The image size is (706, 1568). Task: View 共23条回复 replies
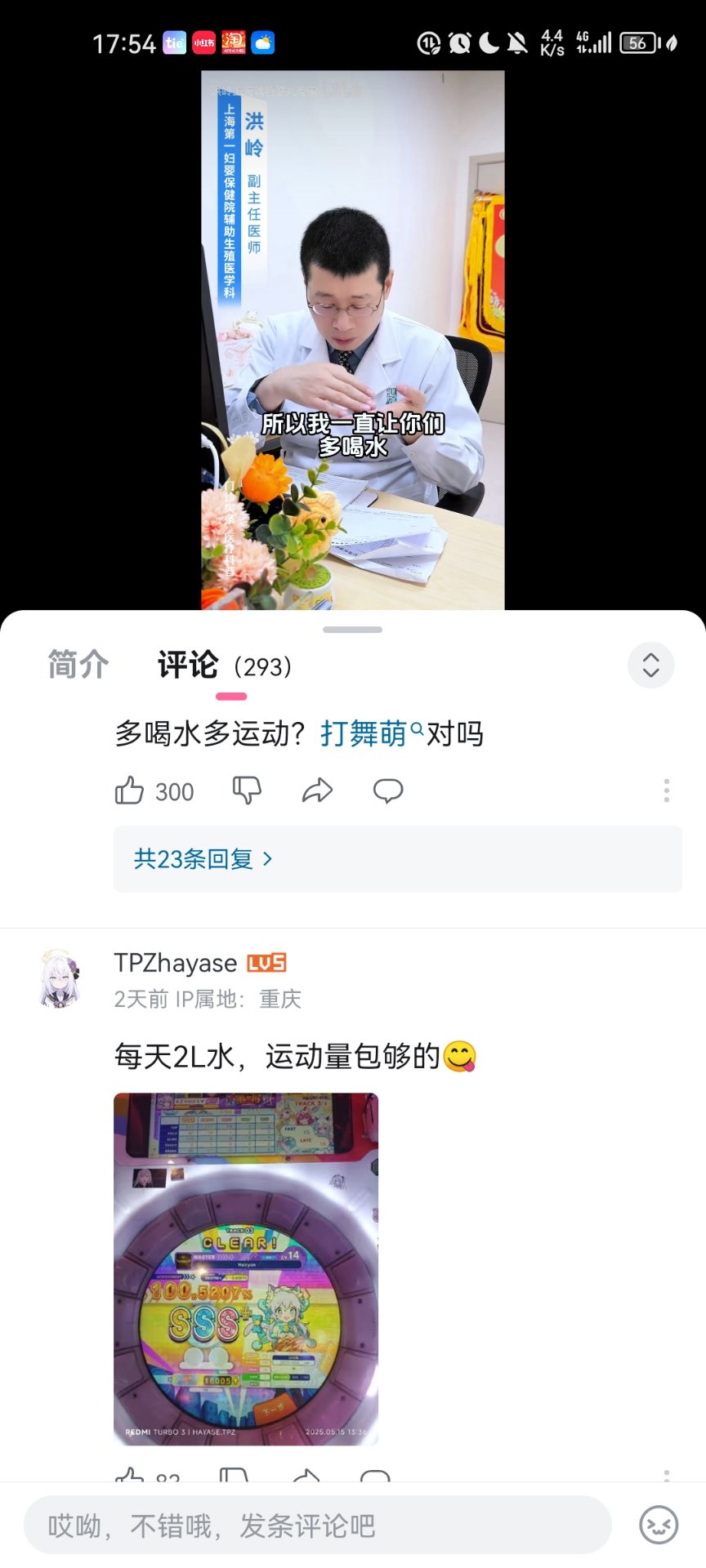[398, 859]
